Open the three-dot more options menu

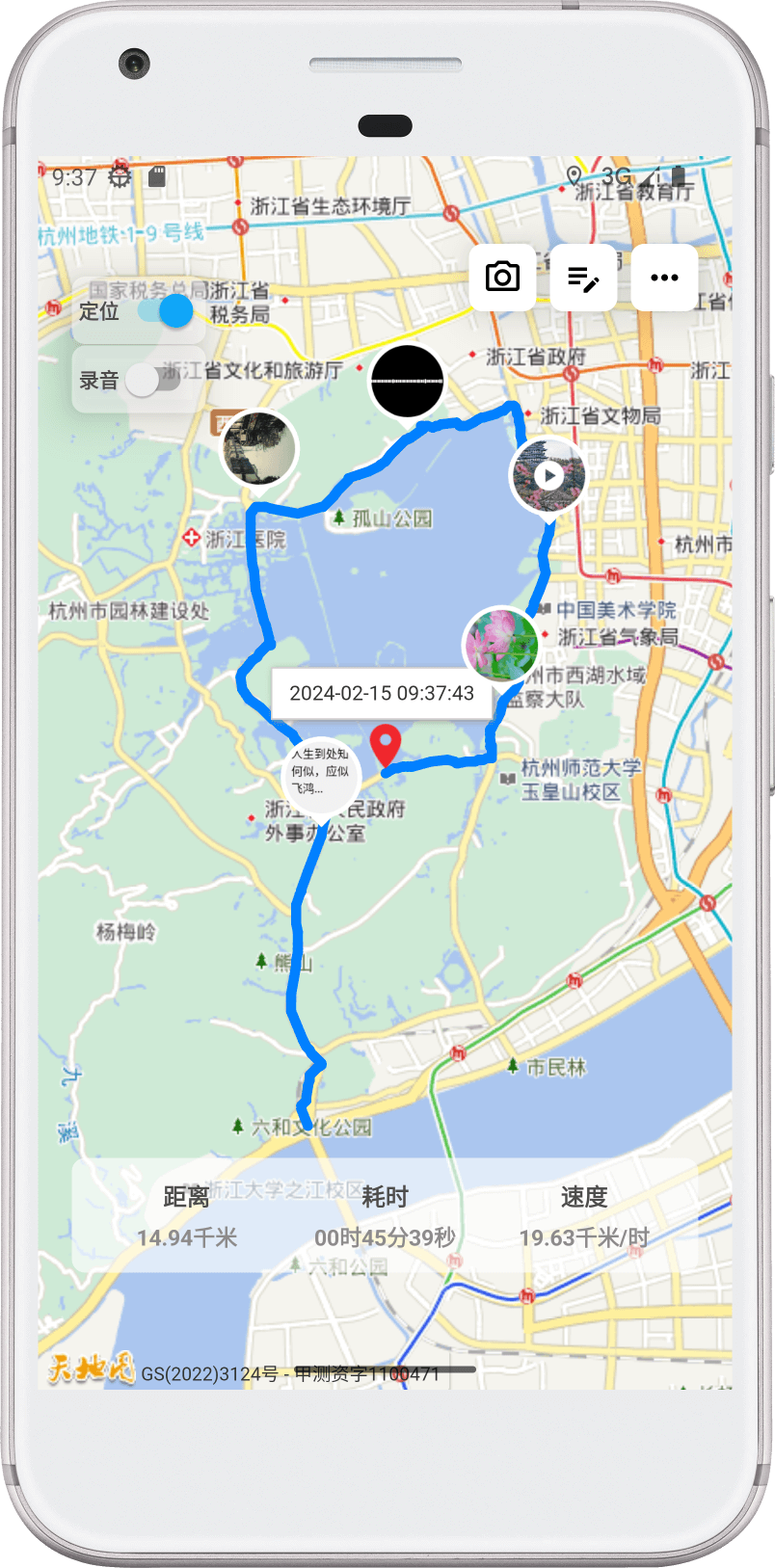pyautogui.click(x=664, y=278)
